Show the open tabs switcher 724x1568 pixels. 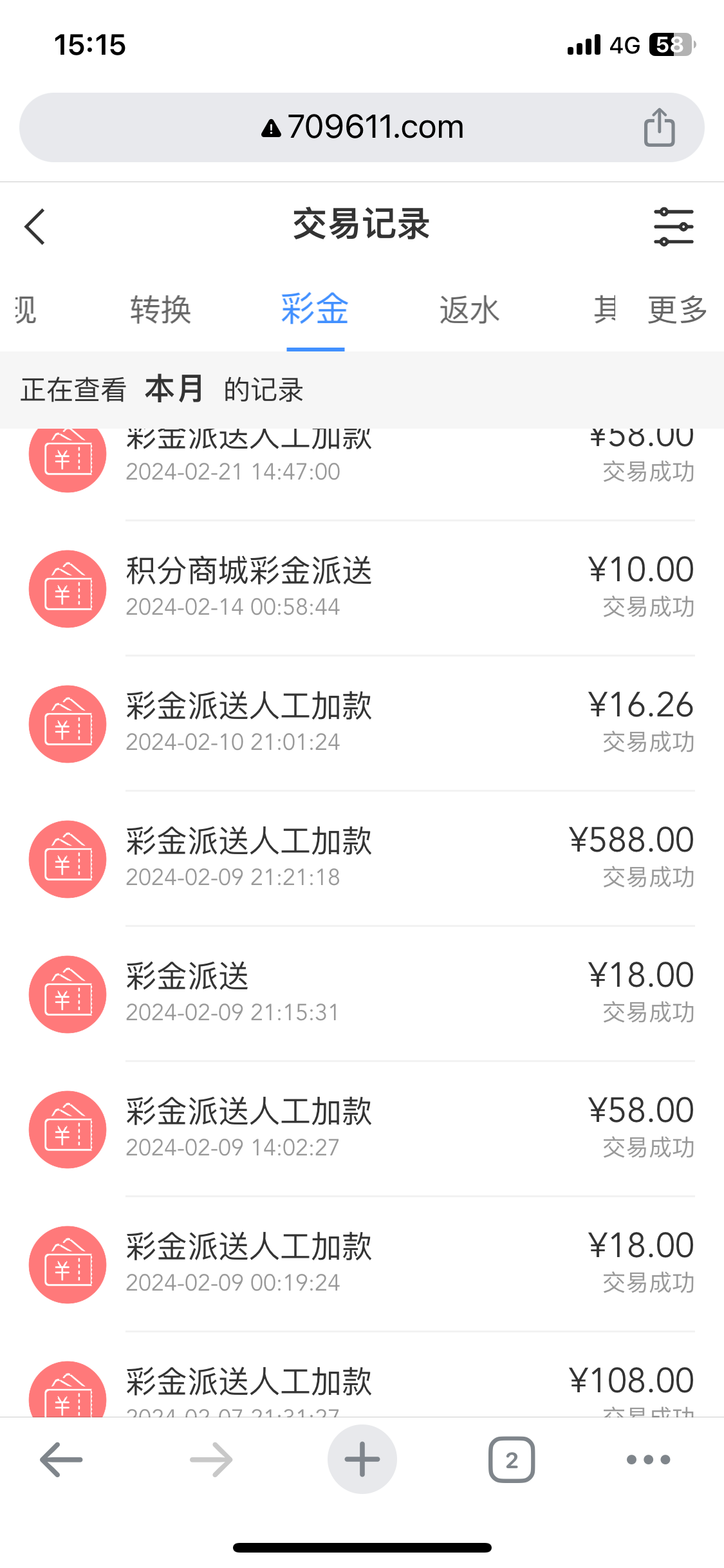[512, 1459]
